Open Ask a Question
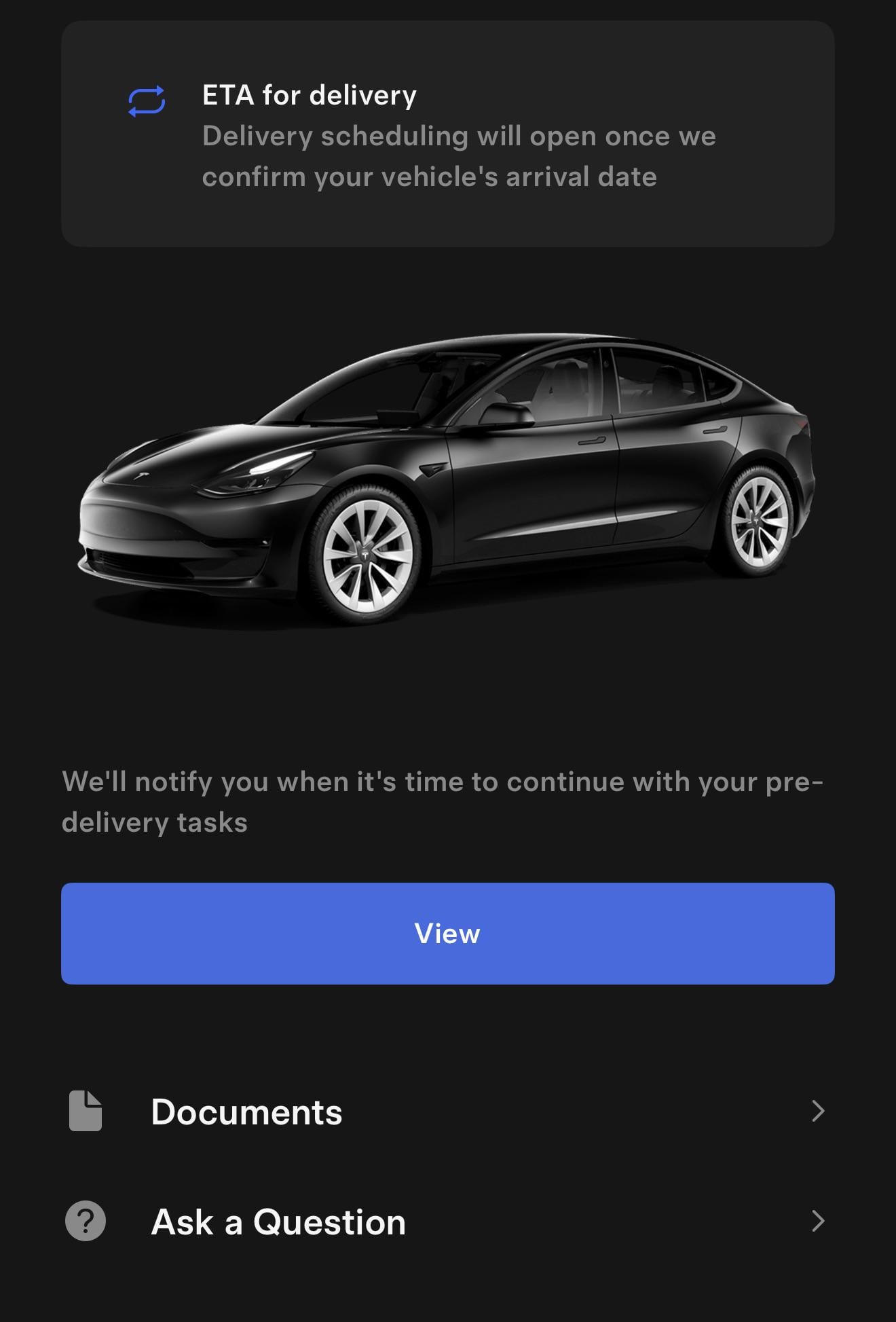This screenshot has width=896, height=1322. tap(447, 1222)
